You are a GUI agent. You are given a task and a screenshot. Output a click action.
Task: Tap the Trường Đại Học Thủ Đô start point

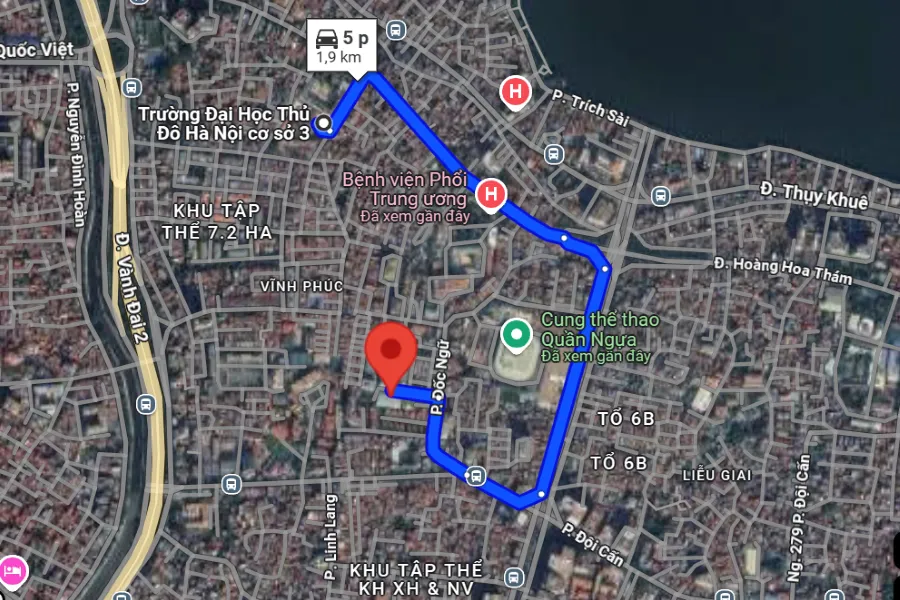click(324, 125)
